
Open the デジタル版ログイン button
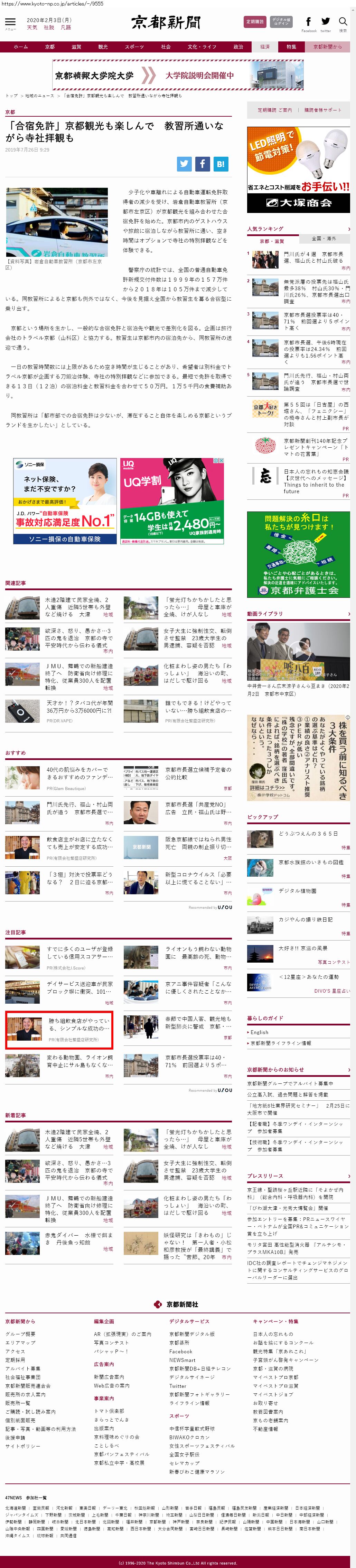pos(281,22)
